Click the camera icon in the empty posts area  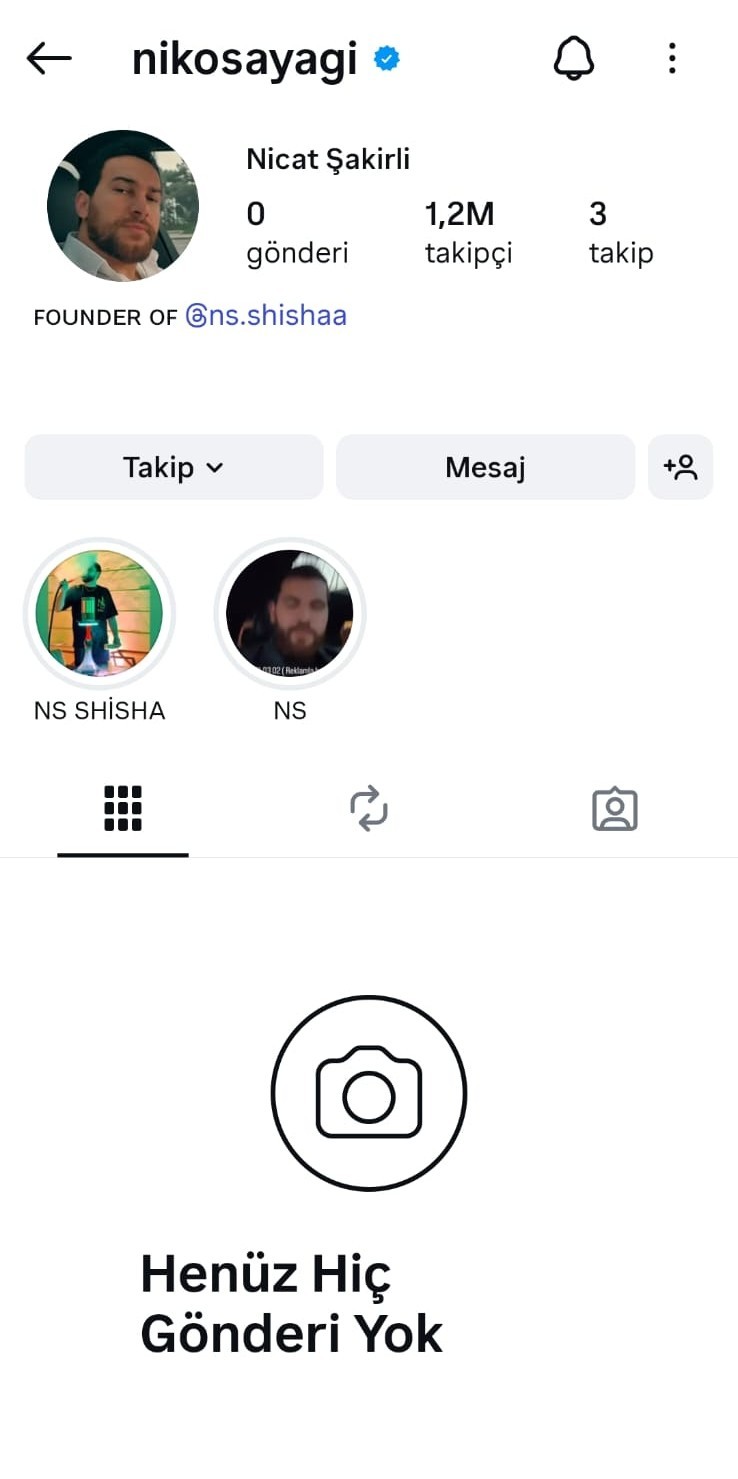(x=369, y=1093)
